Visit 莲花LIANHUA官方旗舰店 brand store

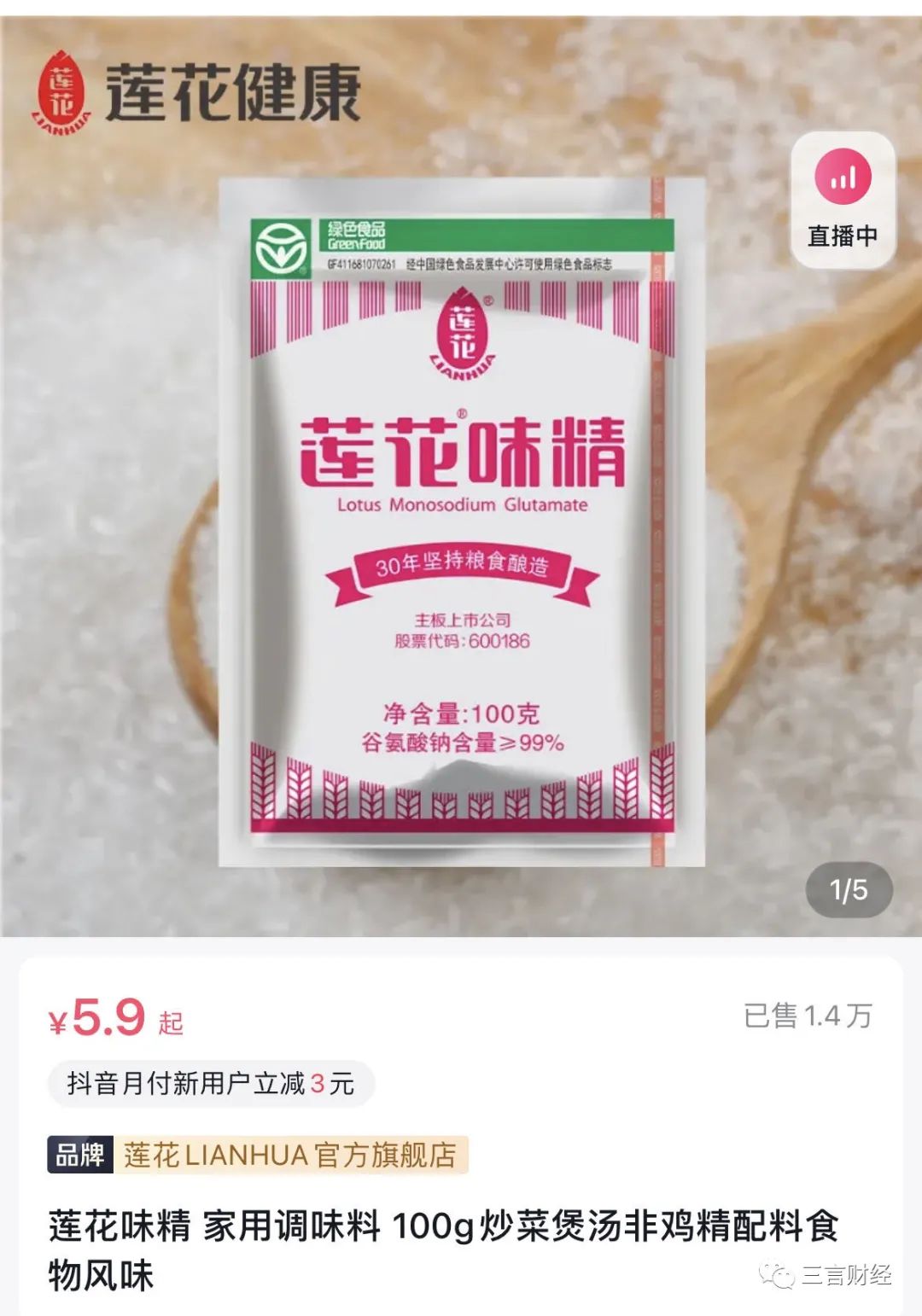tap(289, 1155)
